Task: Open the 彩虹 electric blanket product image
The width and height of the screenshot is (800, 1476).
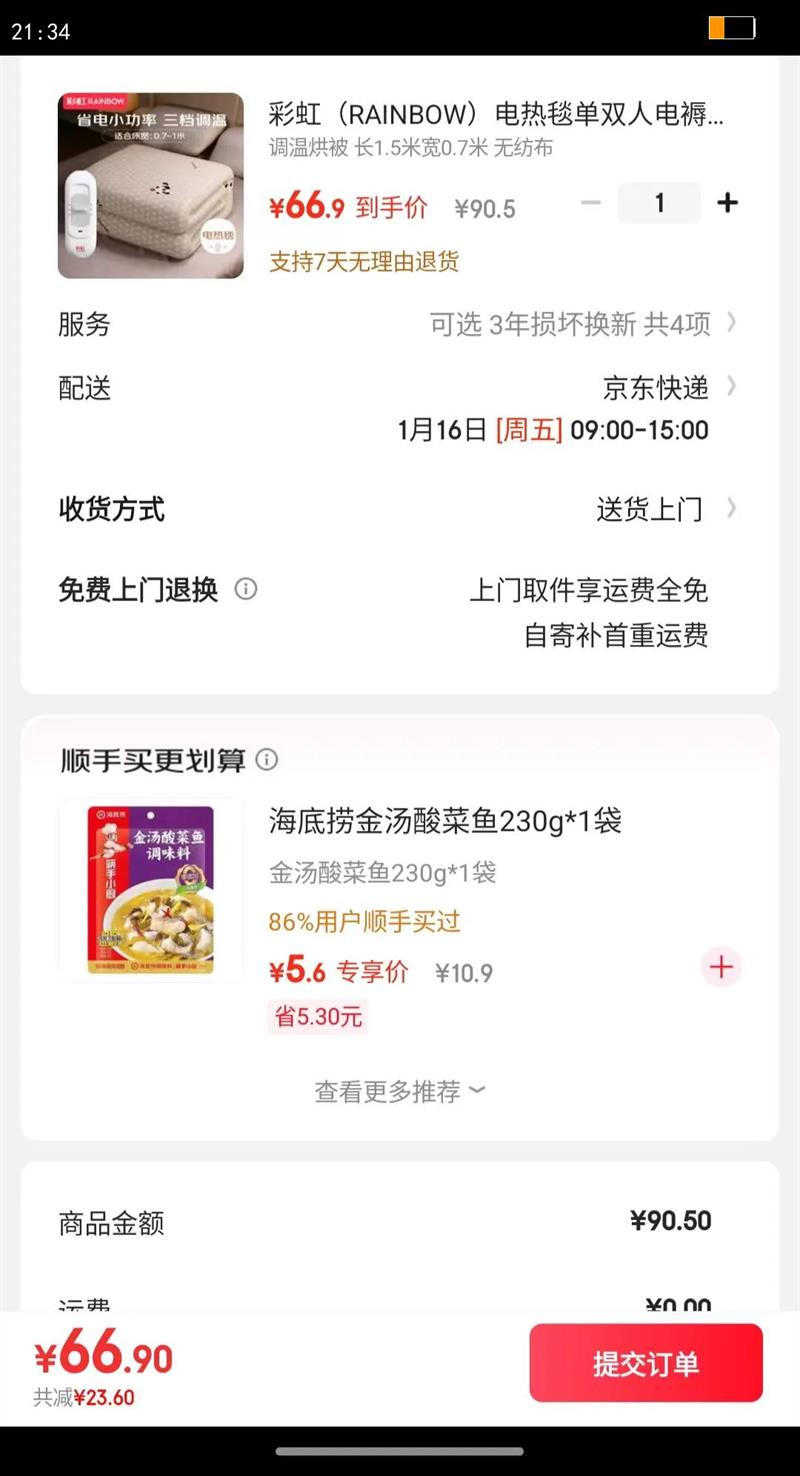Action: point(151,186)
